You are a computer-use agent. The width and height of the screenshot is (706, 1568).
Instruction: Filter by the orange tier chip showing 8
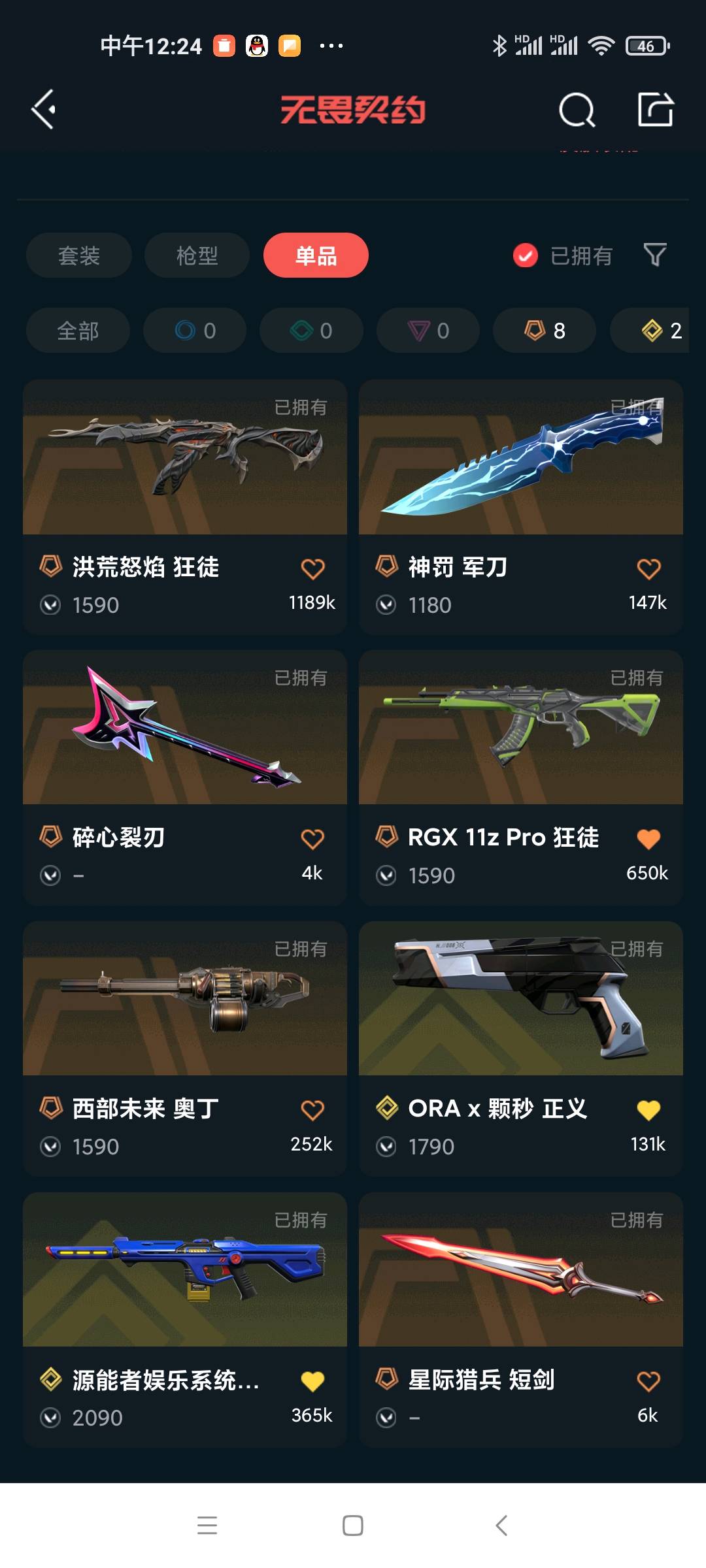click(x=545, y=331)
